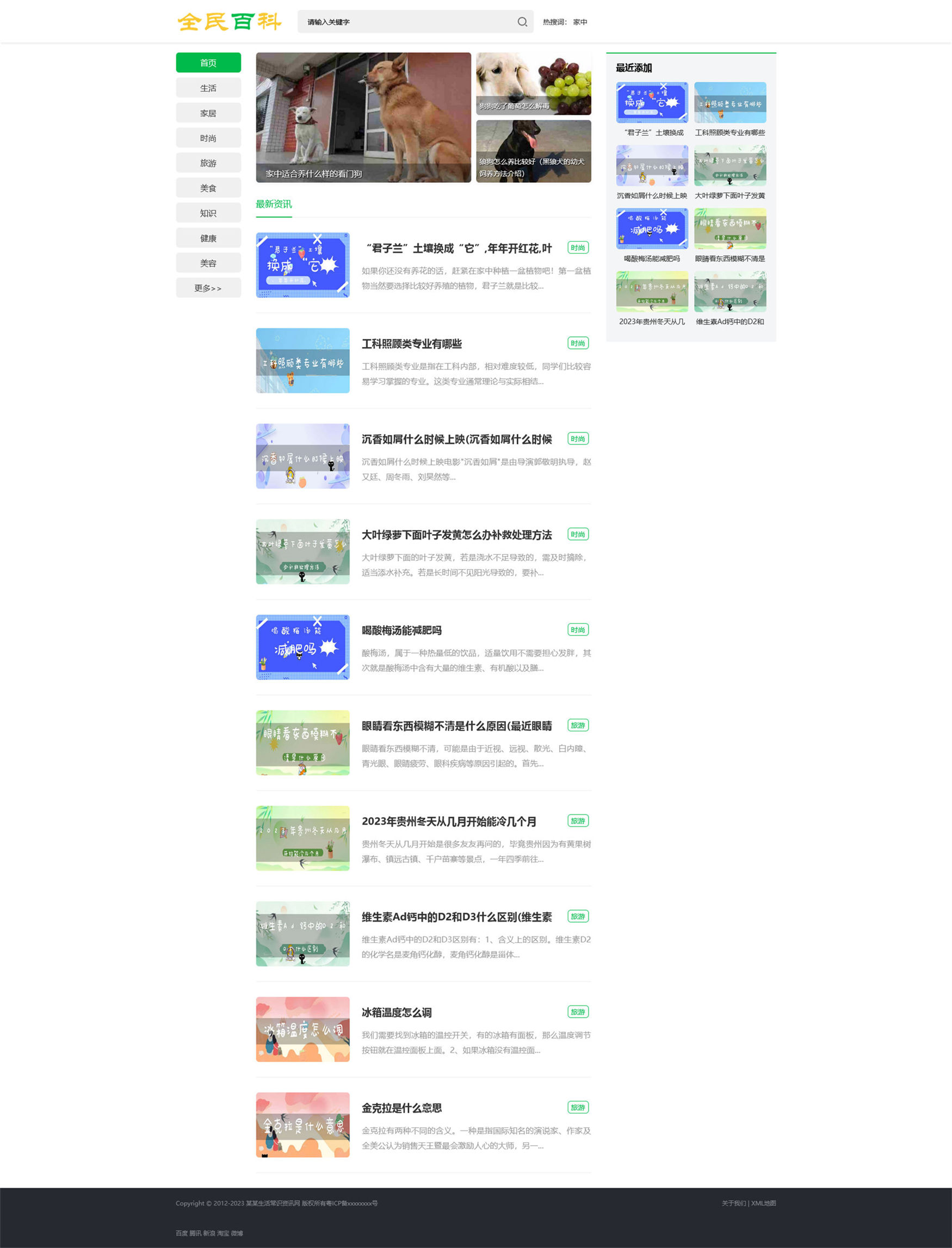Go to the 美食 category
This screenshot has height=1248, width=952.
point(208,188)
